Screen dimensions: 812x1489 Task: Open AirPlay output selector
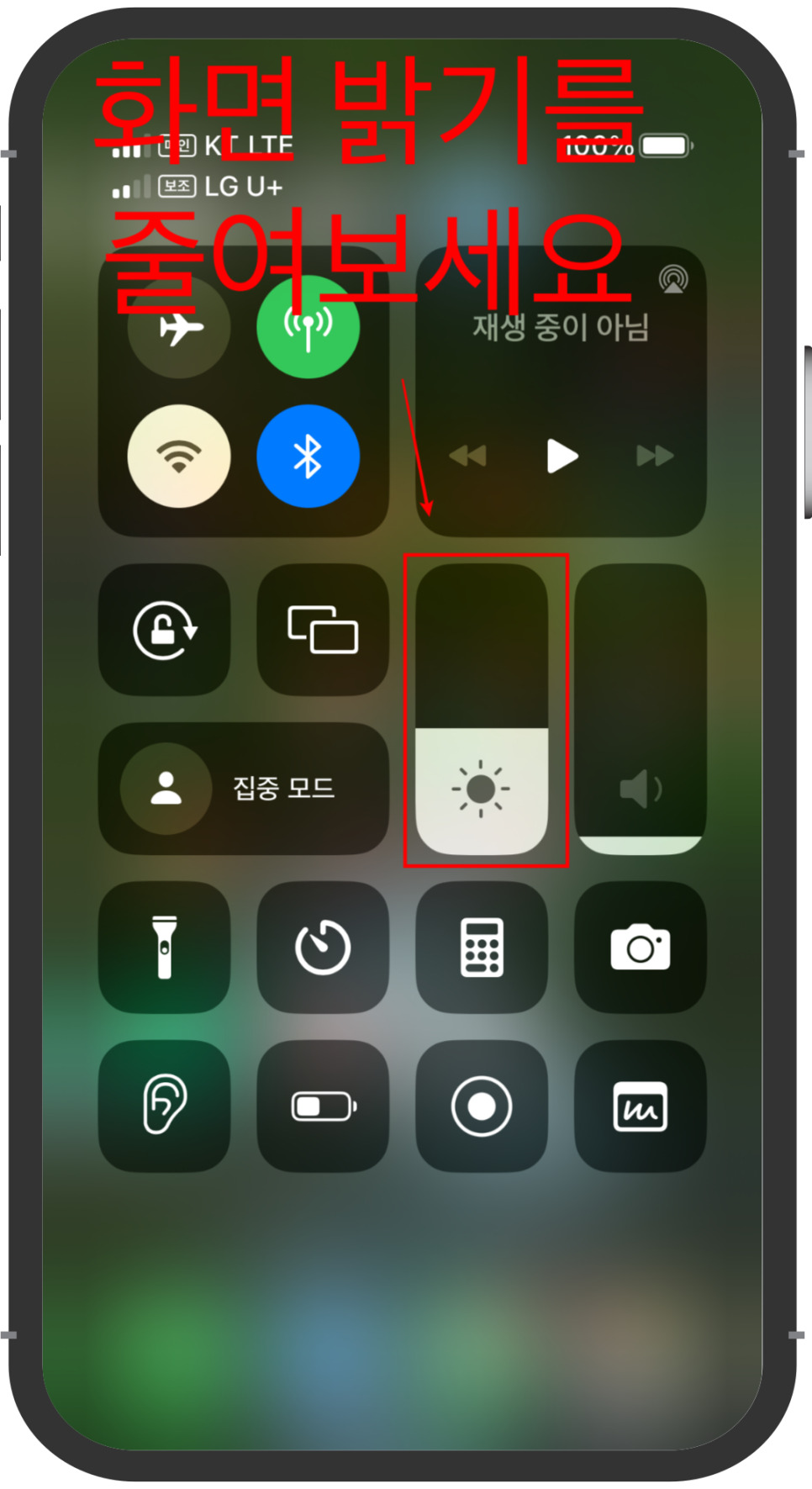coord(672,280)
